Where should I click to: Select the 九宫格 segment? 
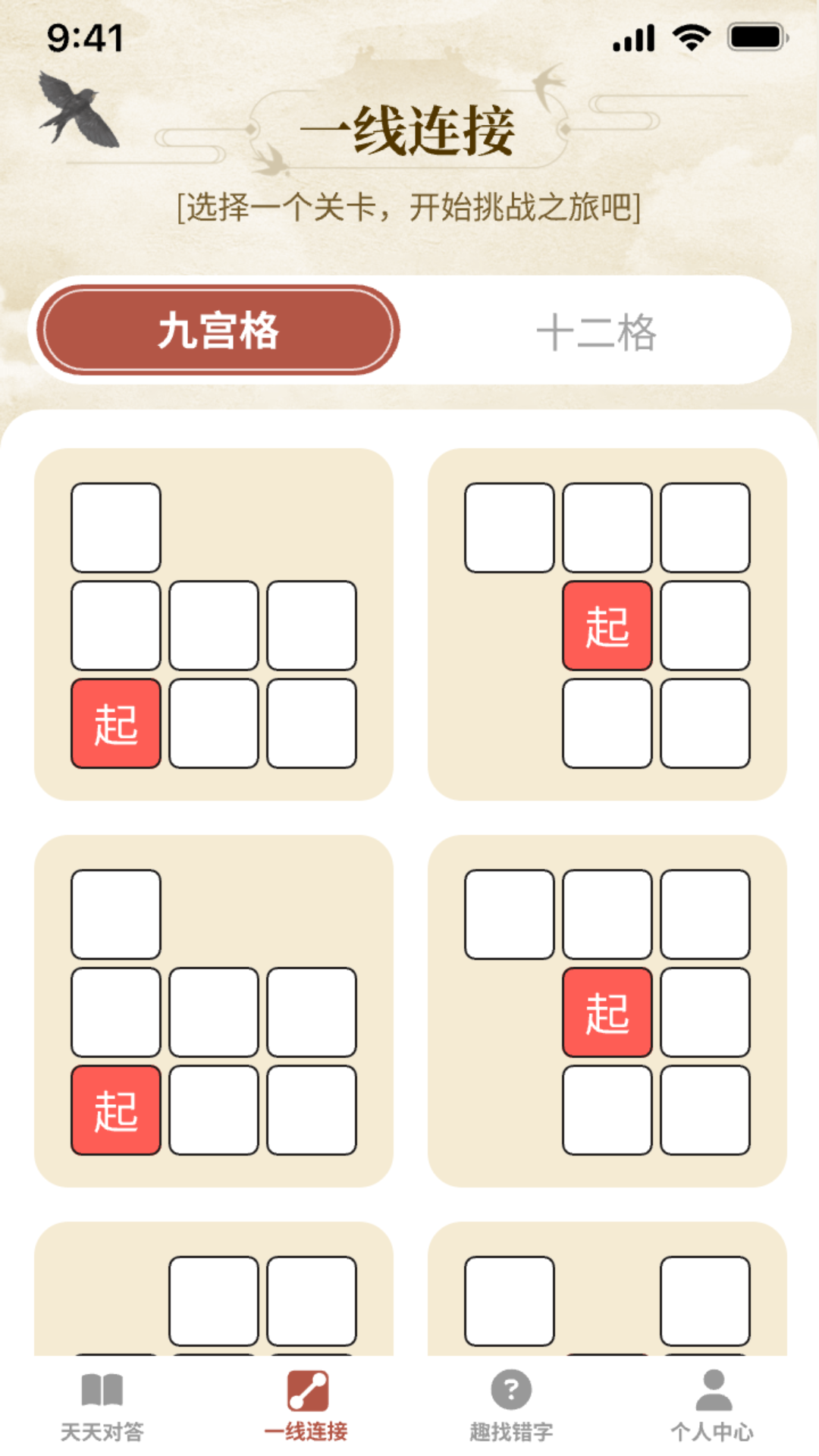pyautogui.click(x=218, y=331)
